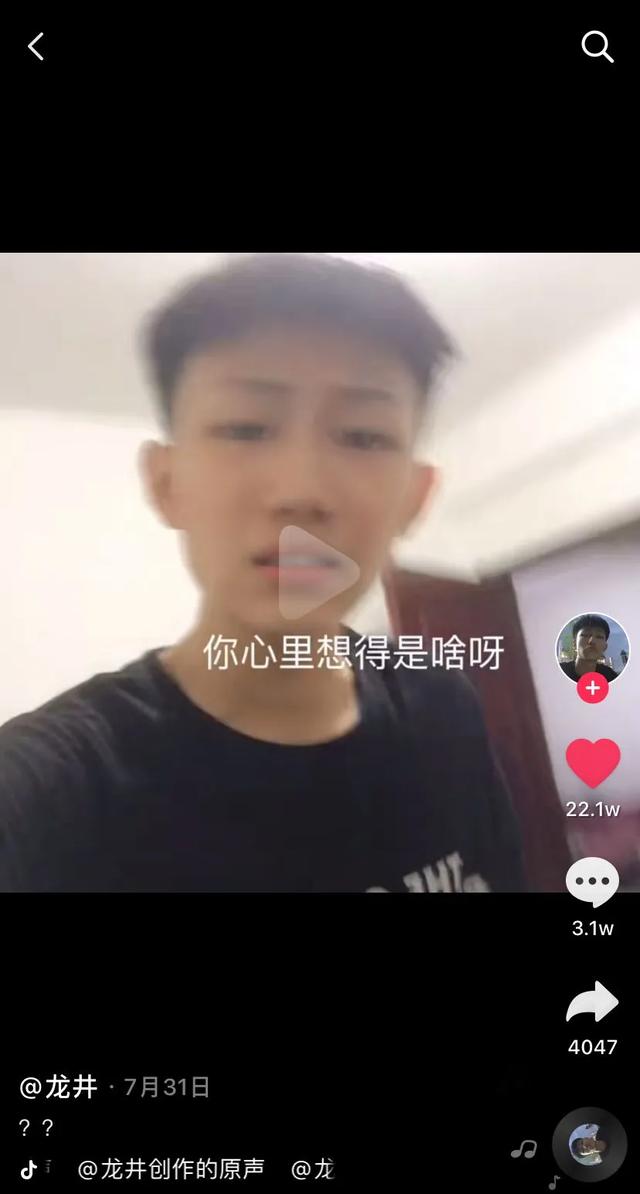Screen dimensions: 640x1194
Task: Tap the spinning music disc
Action: tap(590, 1145)
